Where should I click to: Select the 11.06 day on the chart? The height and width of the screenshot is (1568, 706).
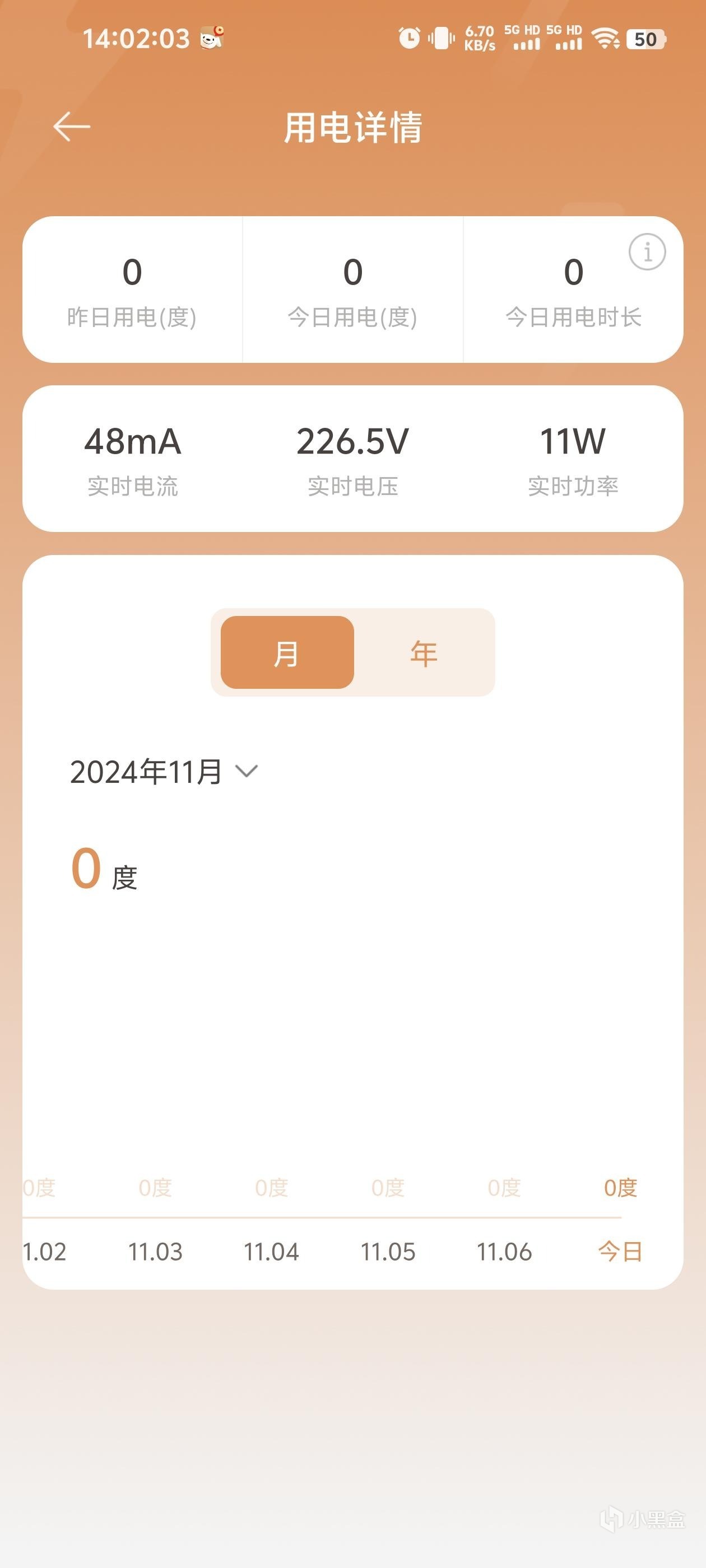(504, 1252)
